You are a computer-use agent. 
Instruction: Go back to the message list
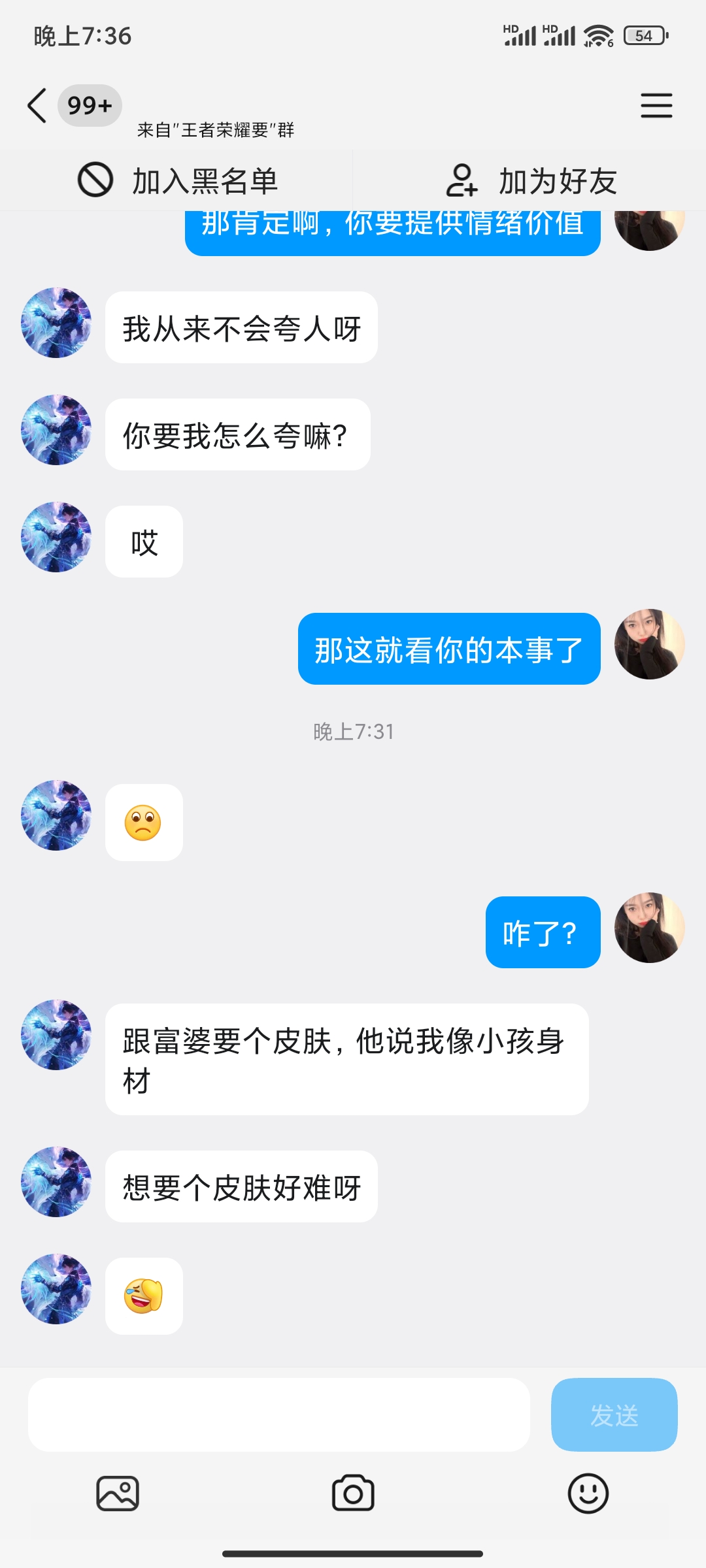(x=37, y=106)
